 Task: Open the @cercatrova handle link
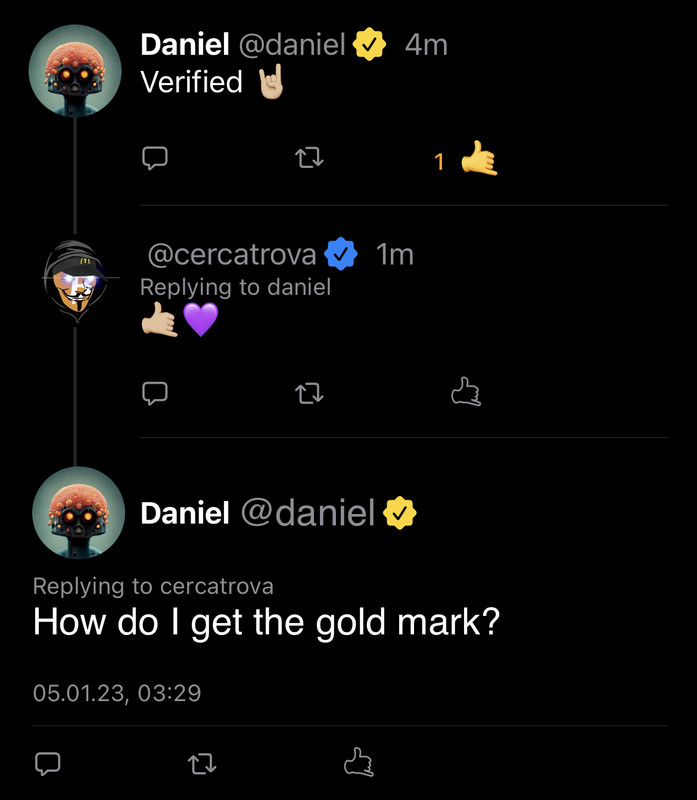point(231,255)
